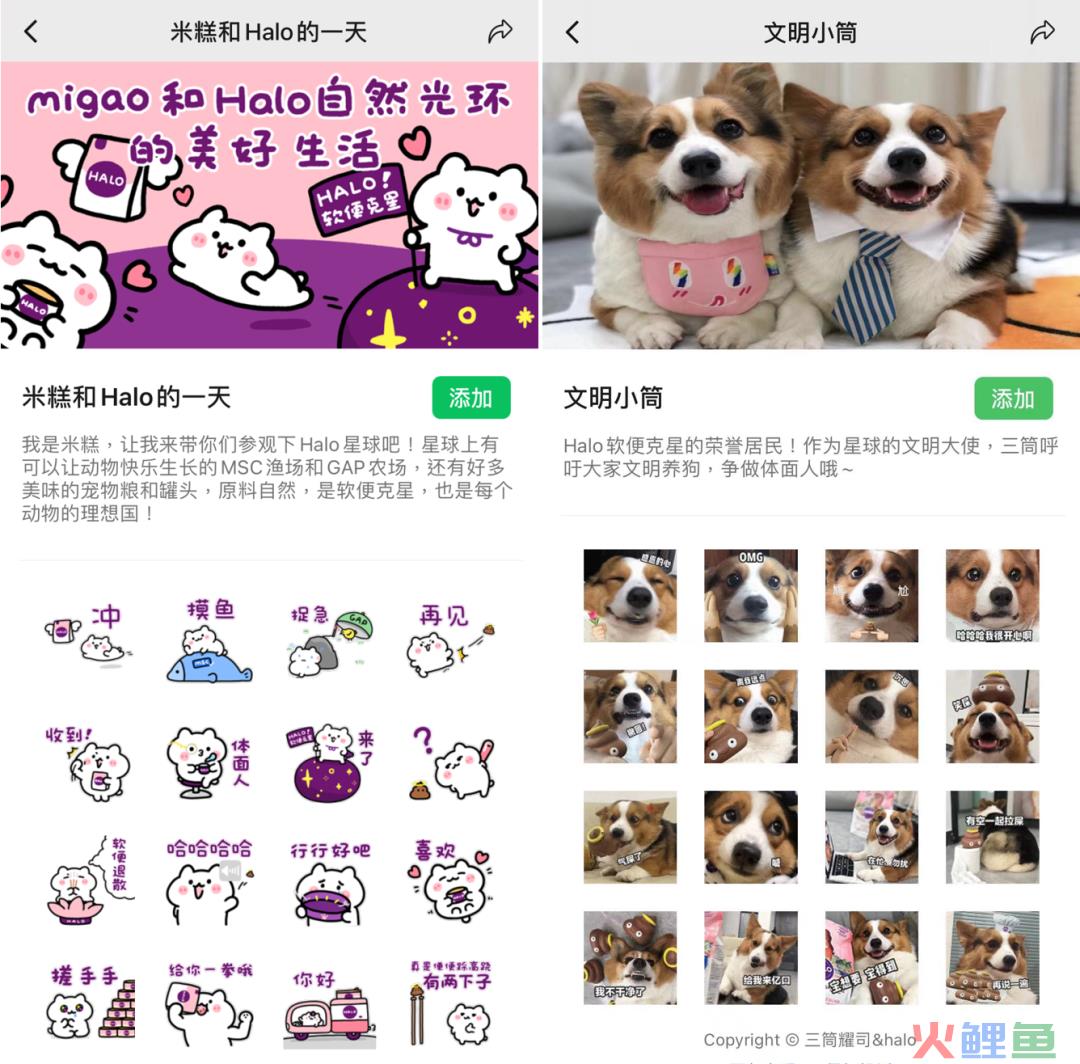1080x1064 pixels.
Task: Preview the OMG corgi sticker
Action: (x=751, y=595)
